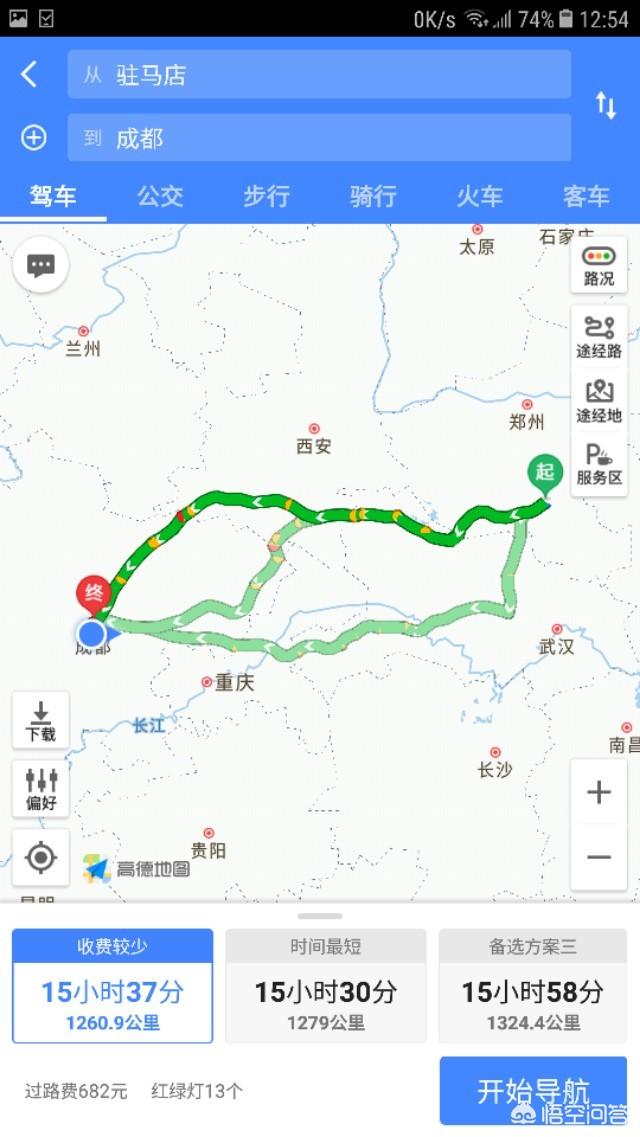Viewport: 640px width, 1137px height.
Task: Open the message bubble on the map
Action: coord(41,265)
